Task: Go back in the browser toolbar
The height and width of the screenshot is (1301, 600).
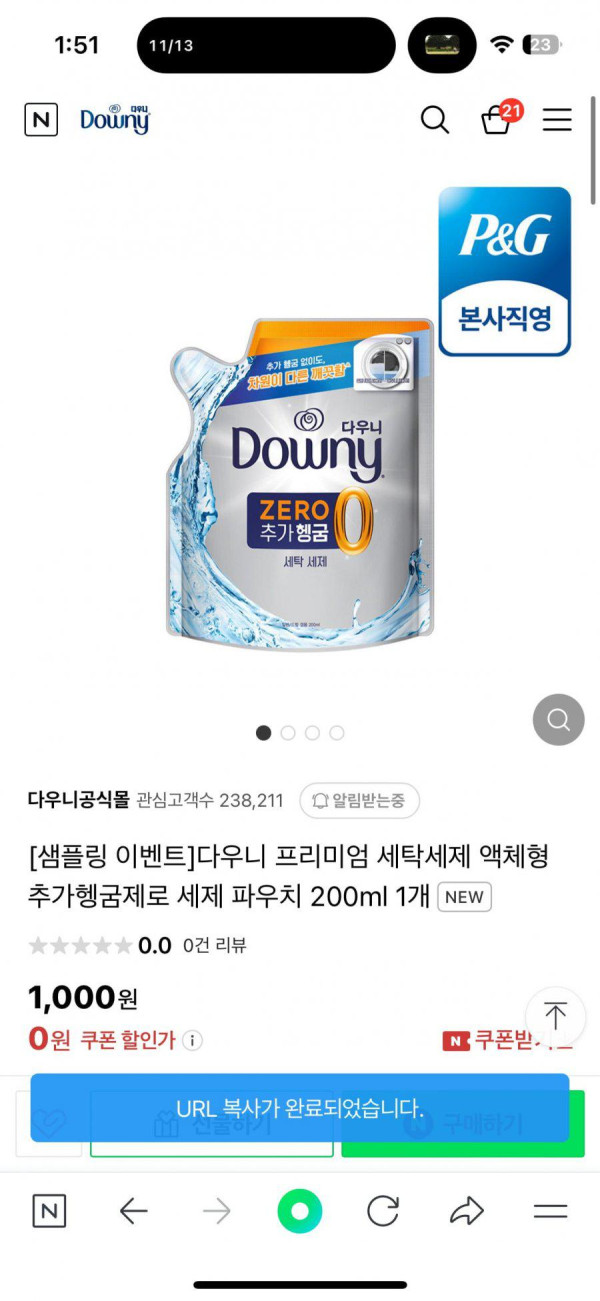Action: click(x=133, y=1212)
